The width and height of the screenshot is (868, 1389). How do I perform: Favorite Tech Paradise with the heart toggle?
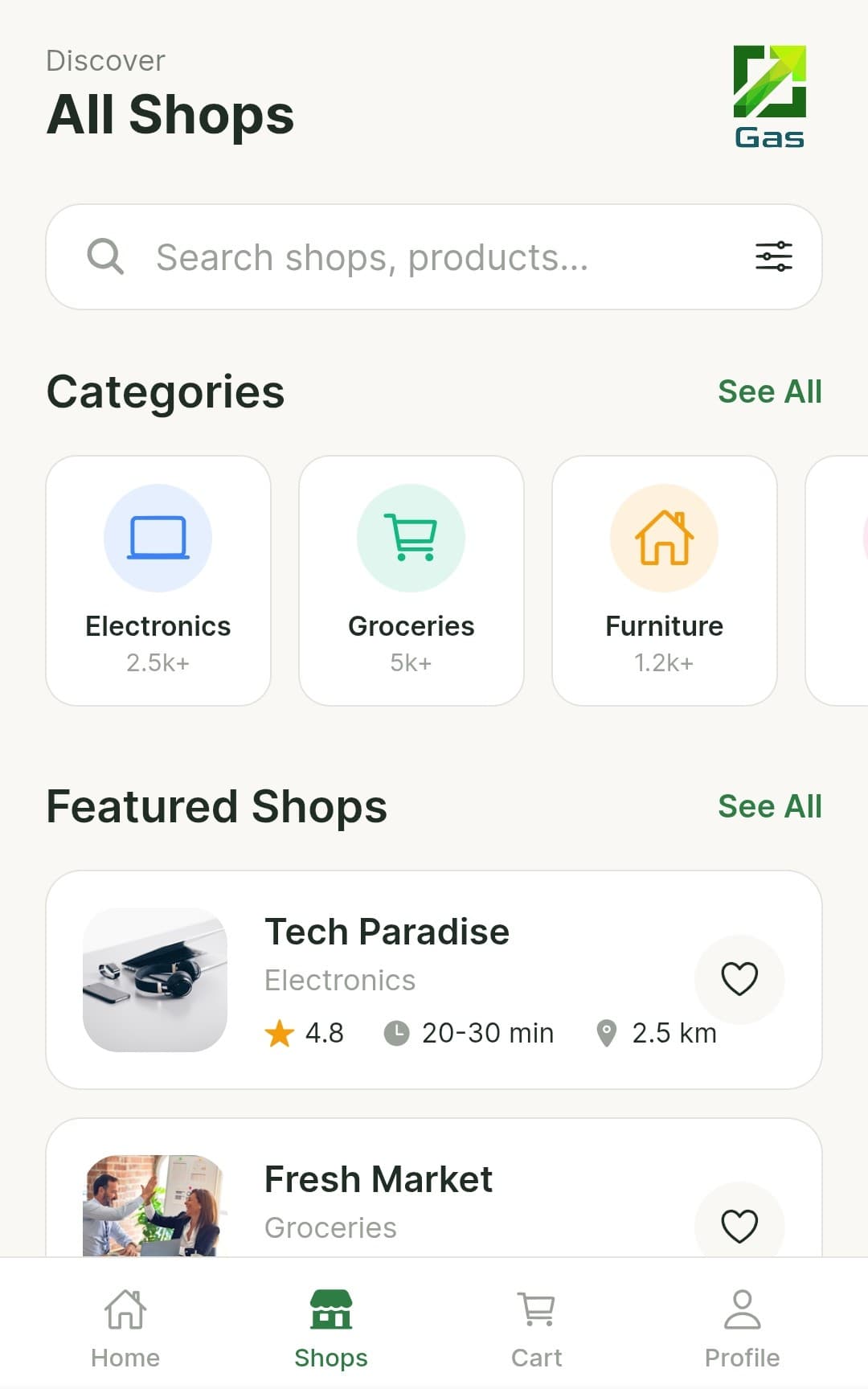click(x=739, y=979)
